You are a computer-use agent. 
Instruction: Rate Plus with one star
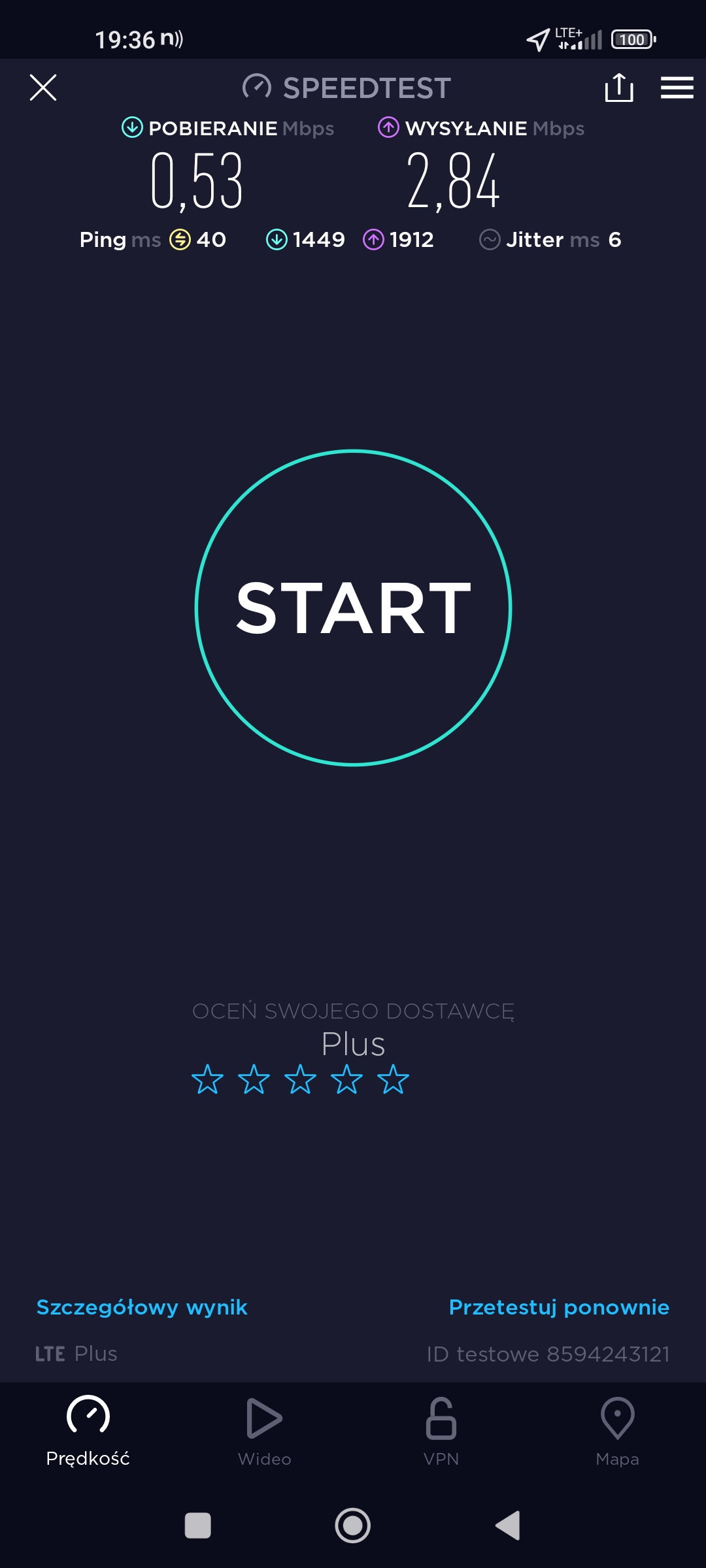207,1079
